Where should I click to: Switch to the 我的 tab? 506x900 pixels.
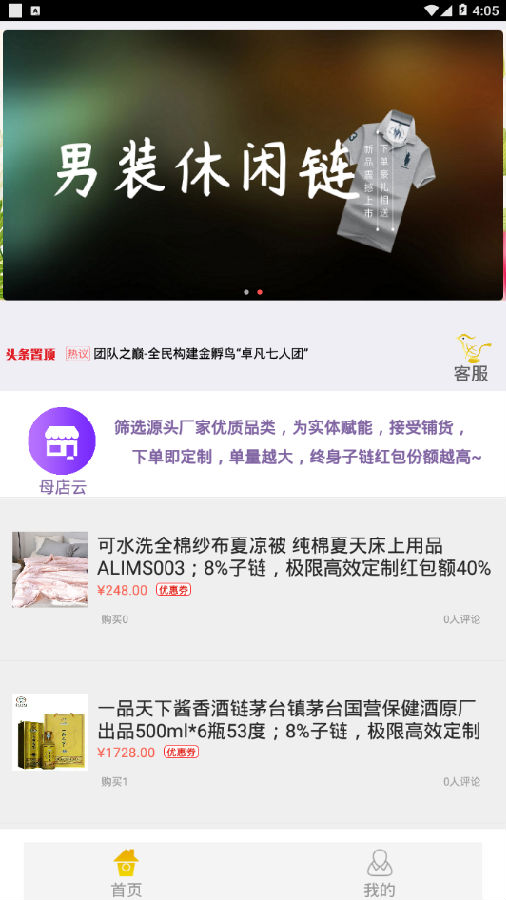pos(379,873)
